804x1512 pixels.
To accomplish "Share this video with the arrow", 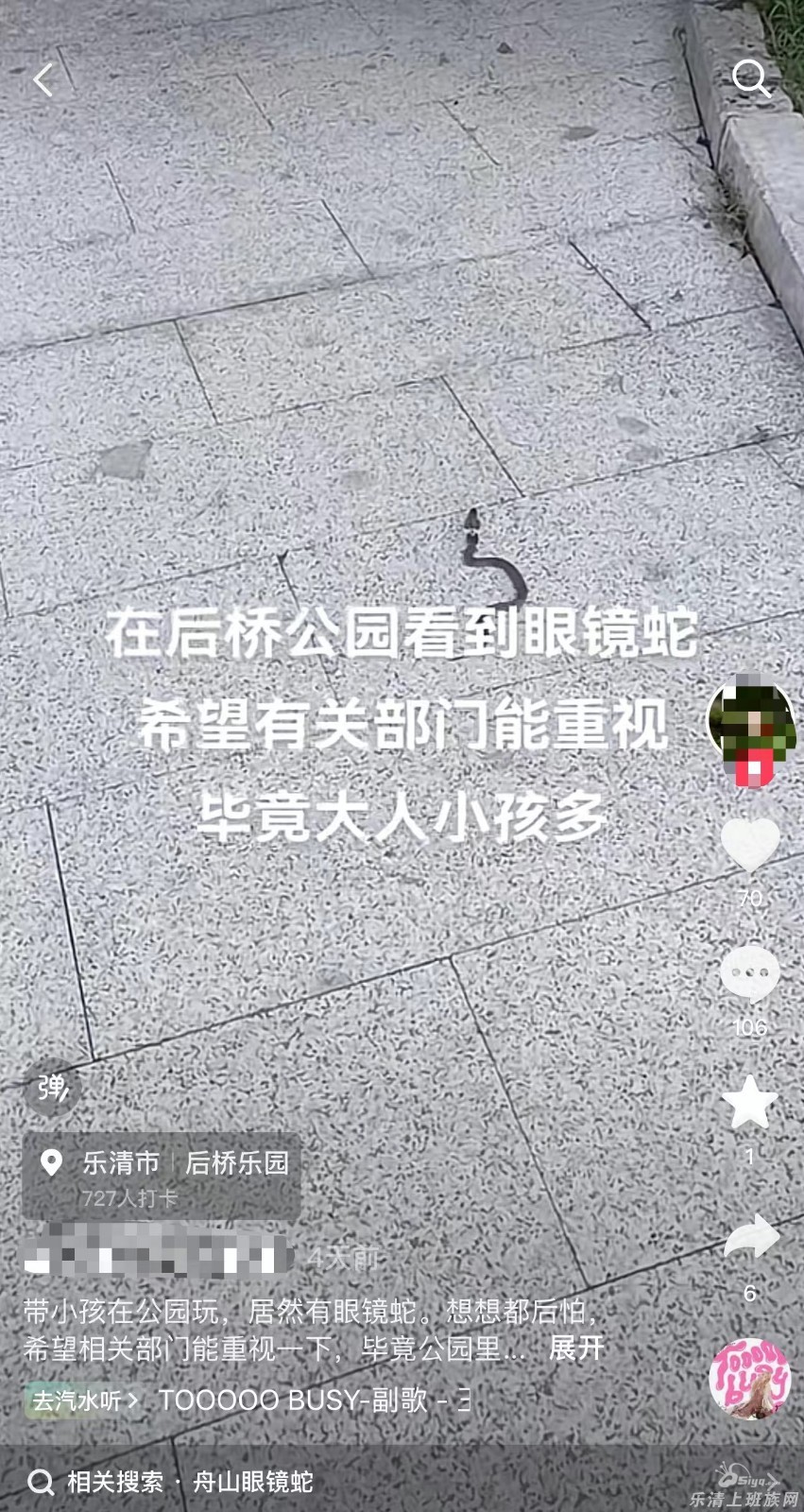I will [x=750, y=1238].
